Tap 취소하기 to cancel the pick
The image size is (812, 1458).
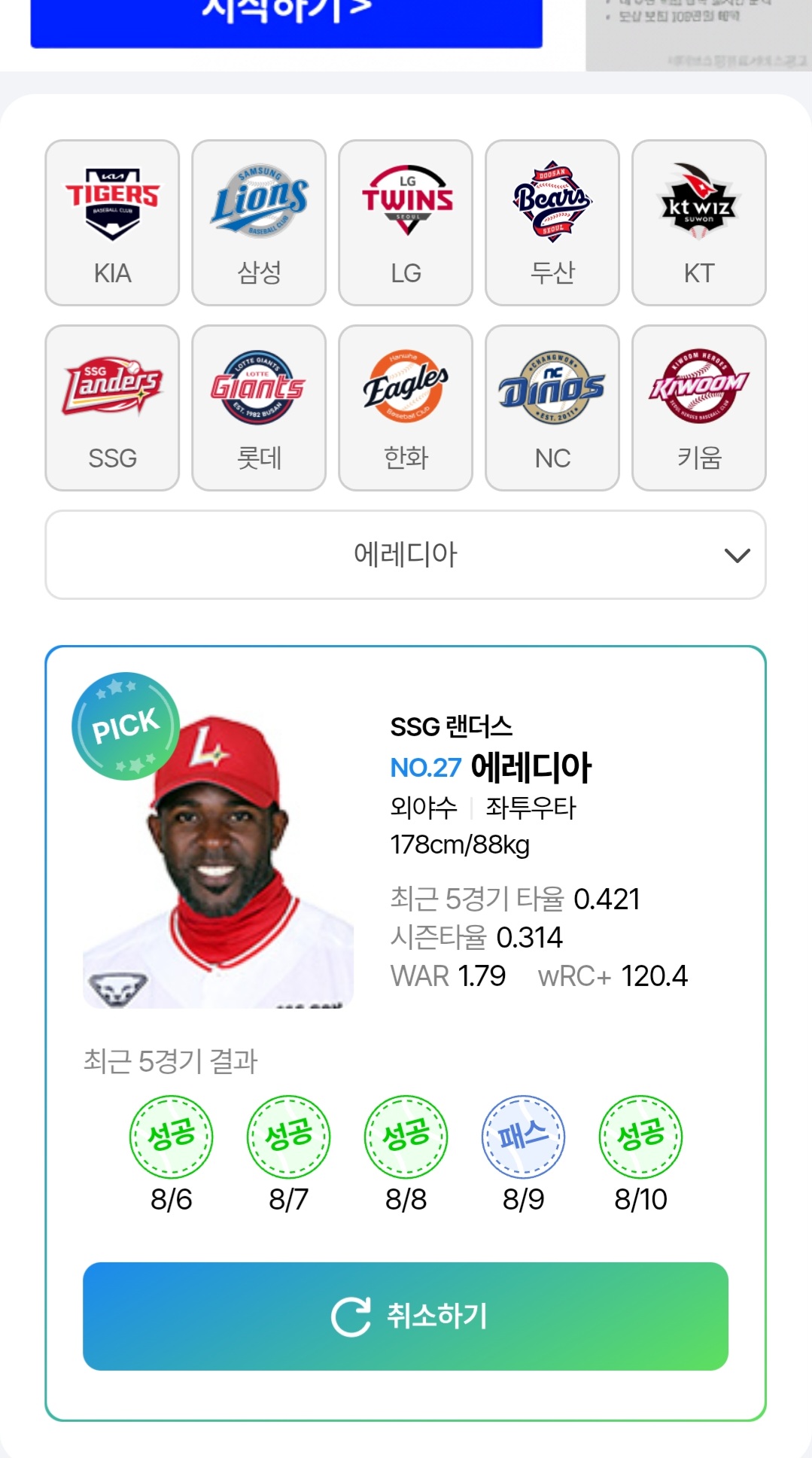[406, 1316]
